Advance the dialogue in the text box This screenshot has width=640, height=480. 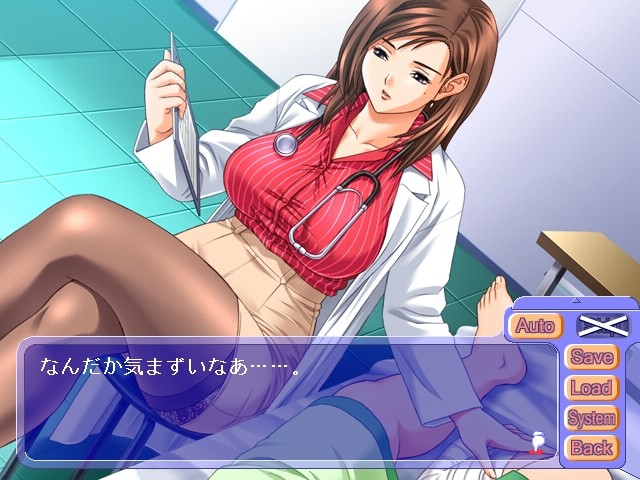point(280,400)
